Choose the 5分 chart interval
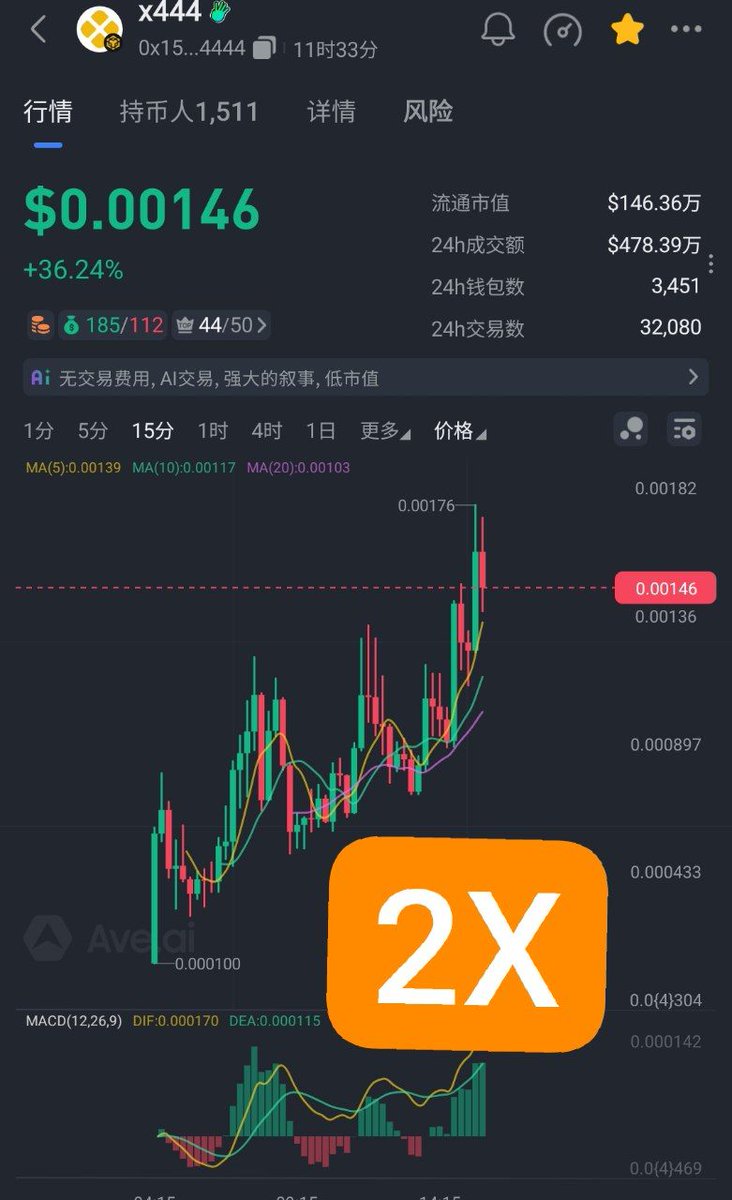Screen dimensions: 732x1200 [x=93, y=431]
